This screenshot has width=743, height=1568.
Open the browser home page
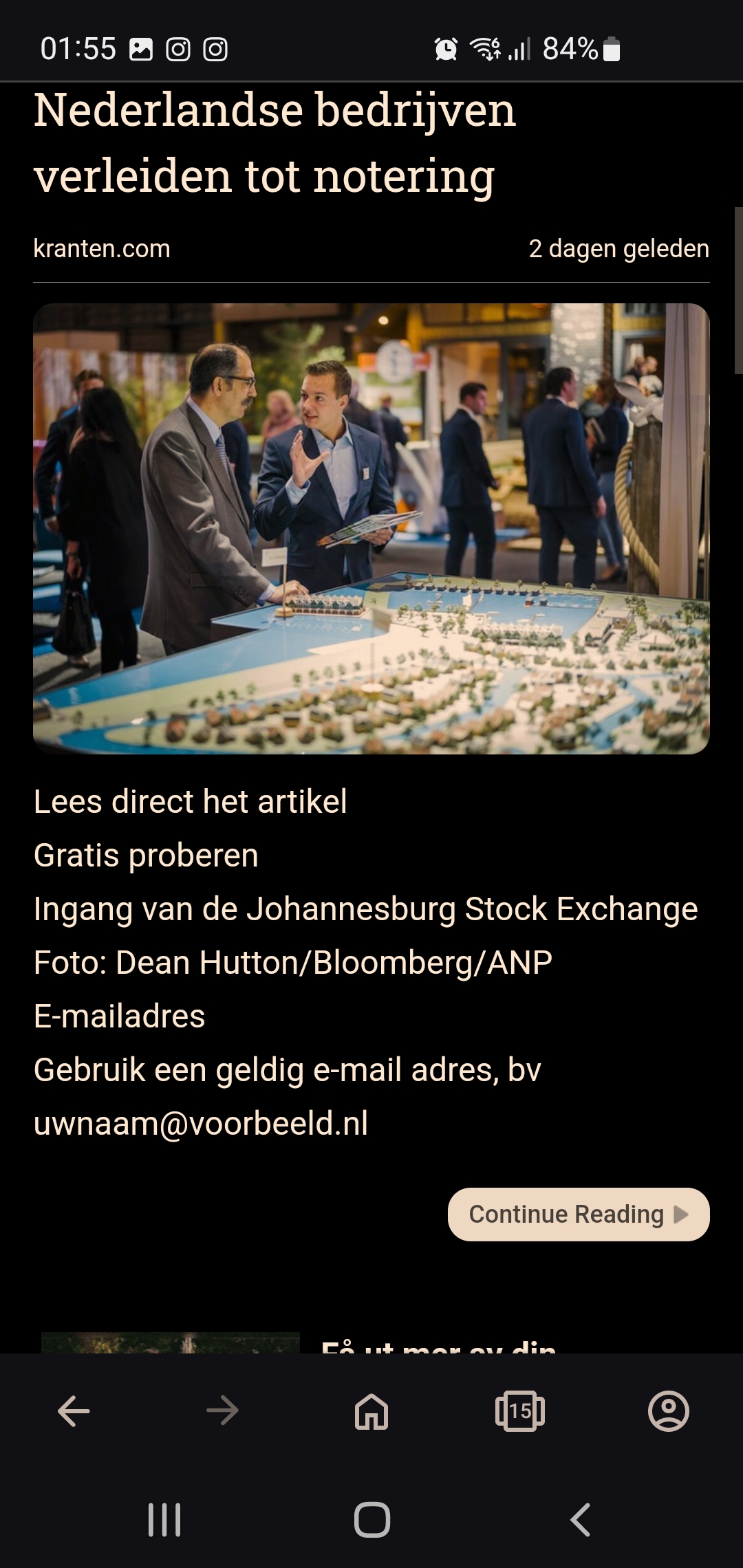pos(371,1411)
